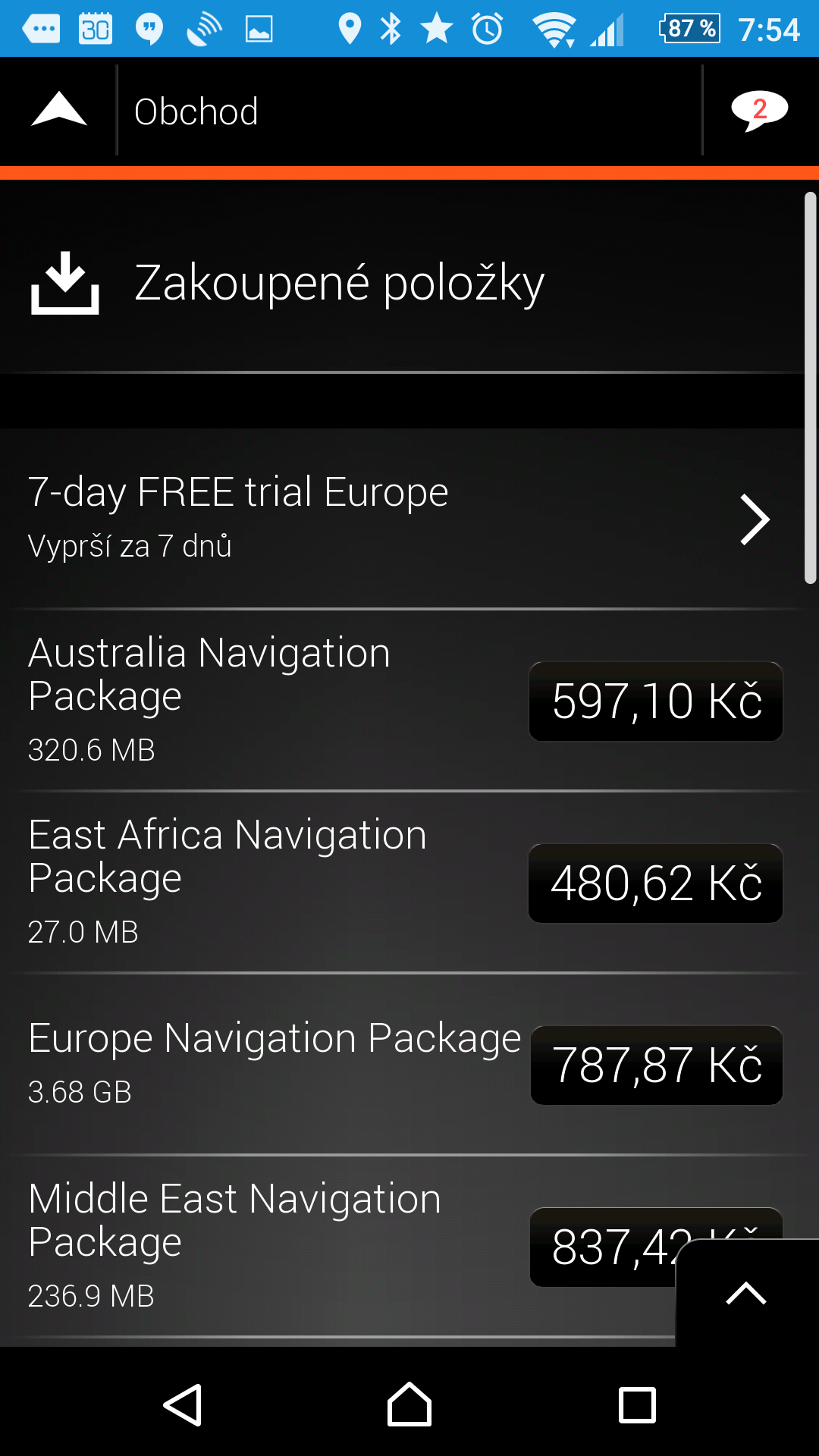Image resolution: width=819 pixels, height=1456 pixels.
Task: Go back with the system back button
Action: tap(183, 1405)
